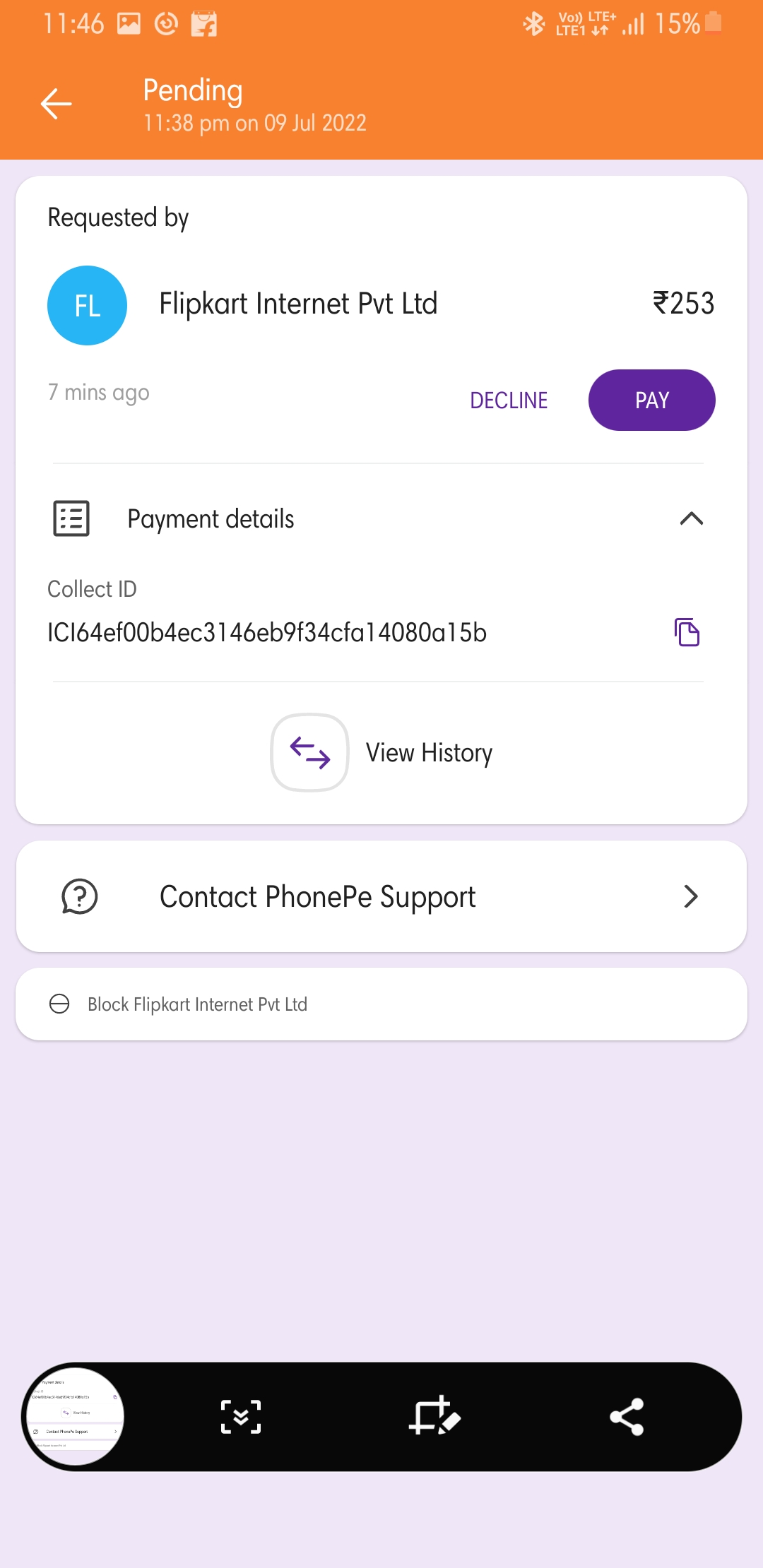Copy the Collect ID
Screen dimensions: 763x1568
[687, 632]
